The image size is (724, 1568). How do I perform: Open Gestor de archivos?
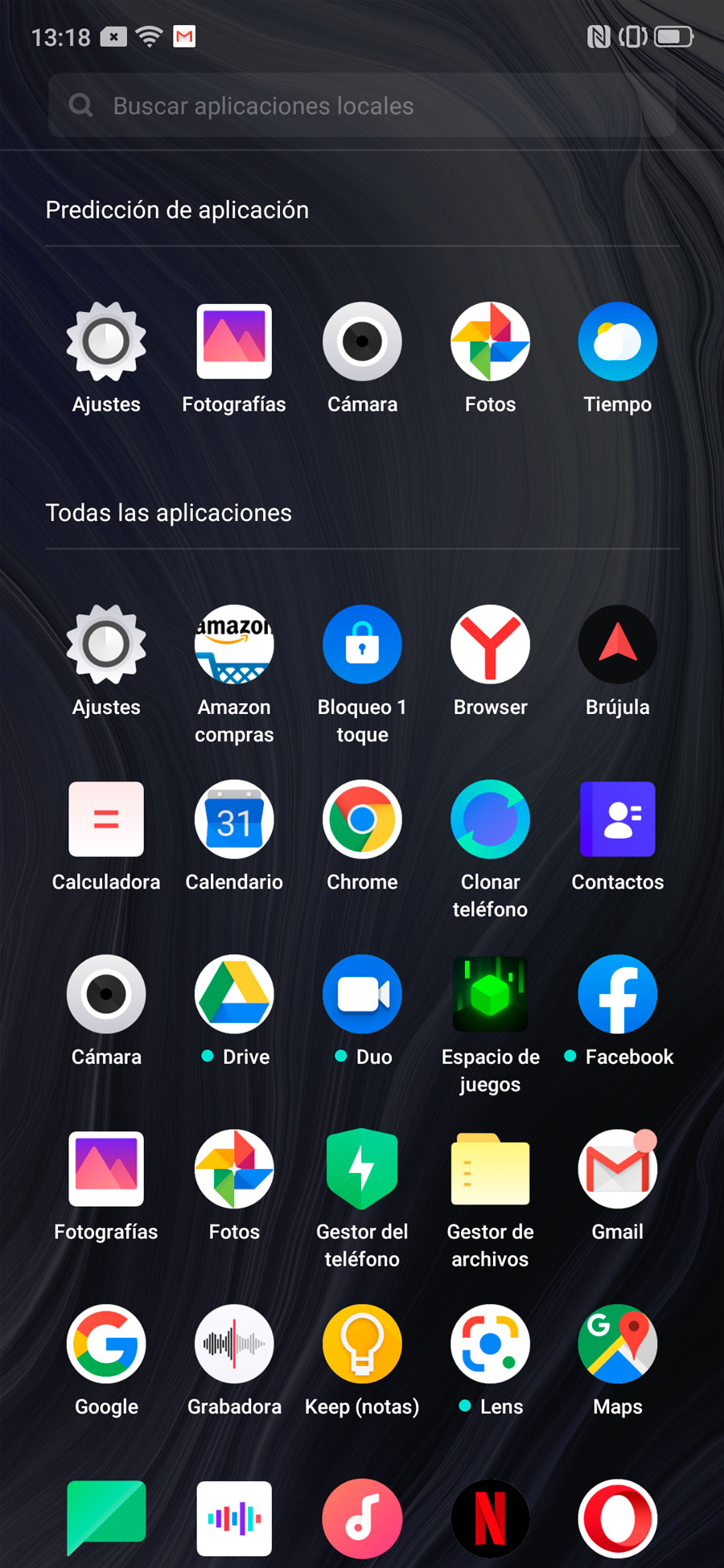coord(490,1169)
